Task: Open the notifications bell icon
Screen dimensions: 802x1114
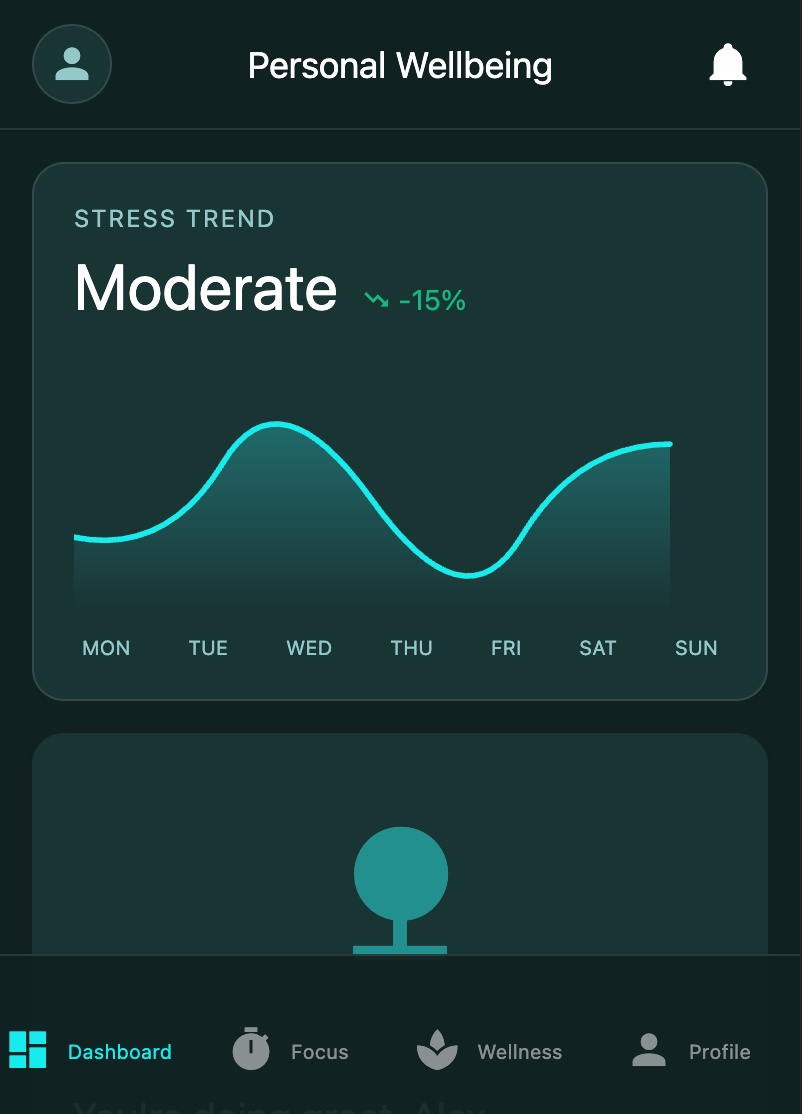Action: point(728,63)
